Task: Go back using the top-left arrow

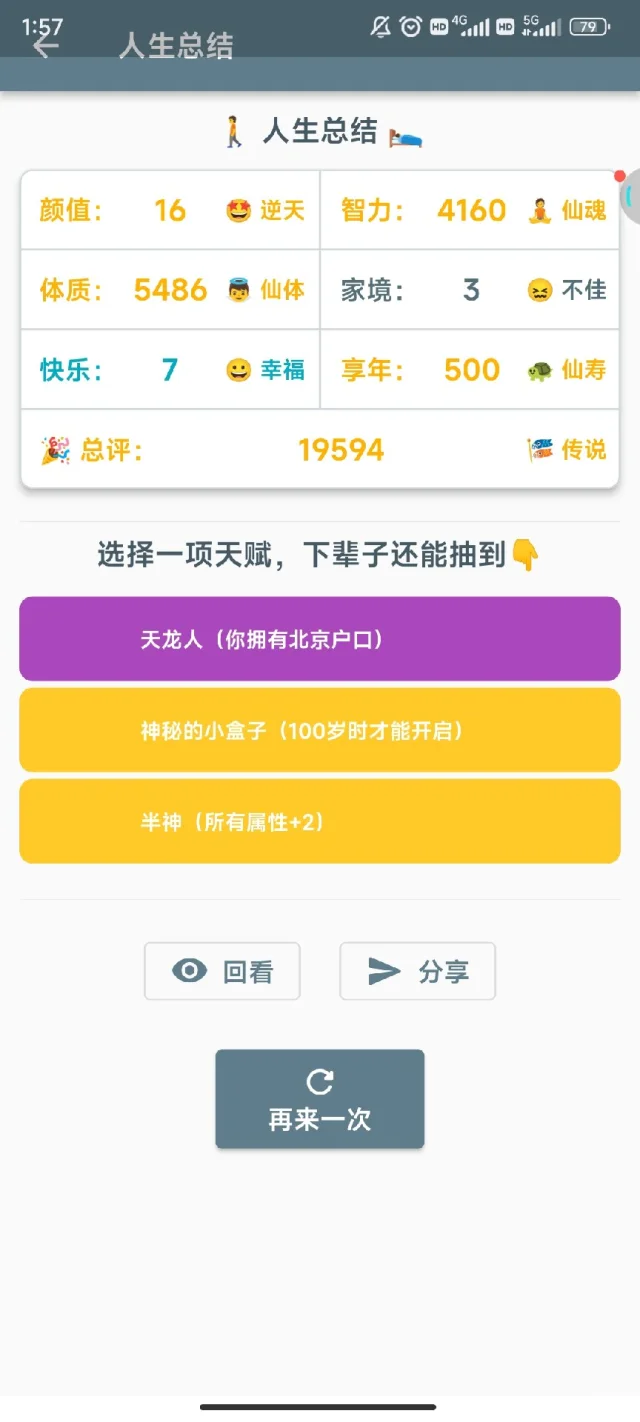Action: [x=45, y=46]
